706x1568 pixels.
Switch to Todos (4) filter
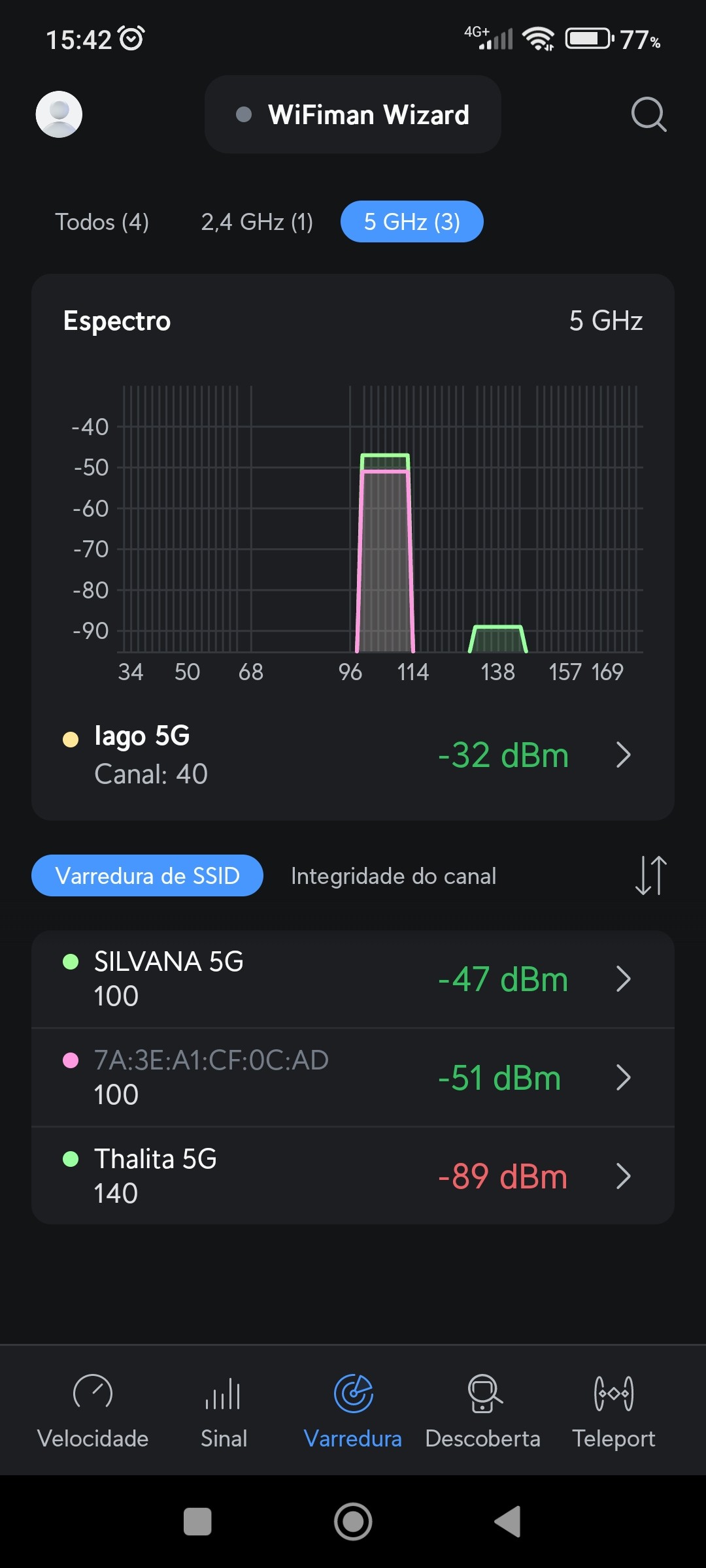coord(102,222)
